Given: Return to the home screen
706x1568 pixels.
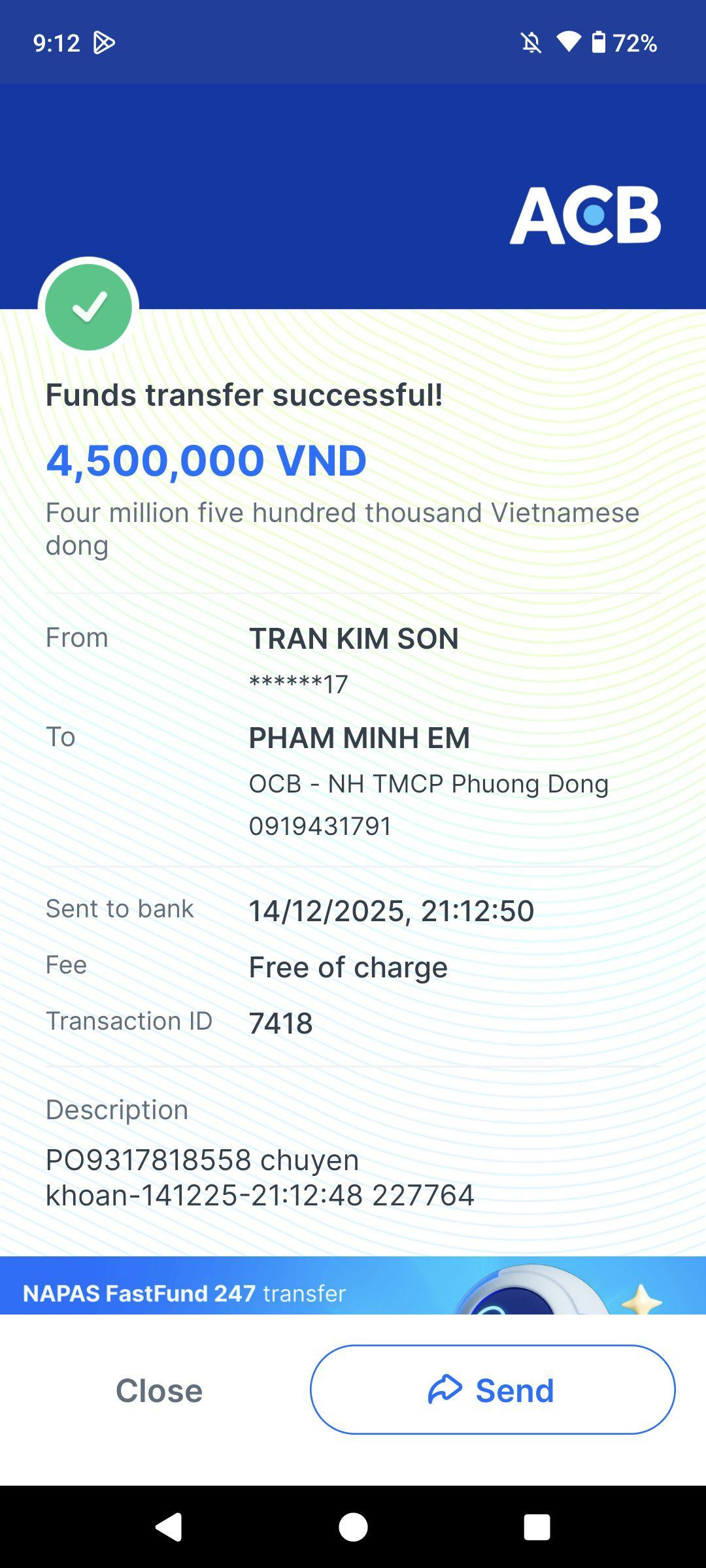Looking at the screenshot, I should (x=353, y=1527).
